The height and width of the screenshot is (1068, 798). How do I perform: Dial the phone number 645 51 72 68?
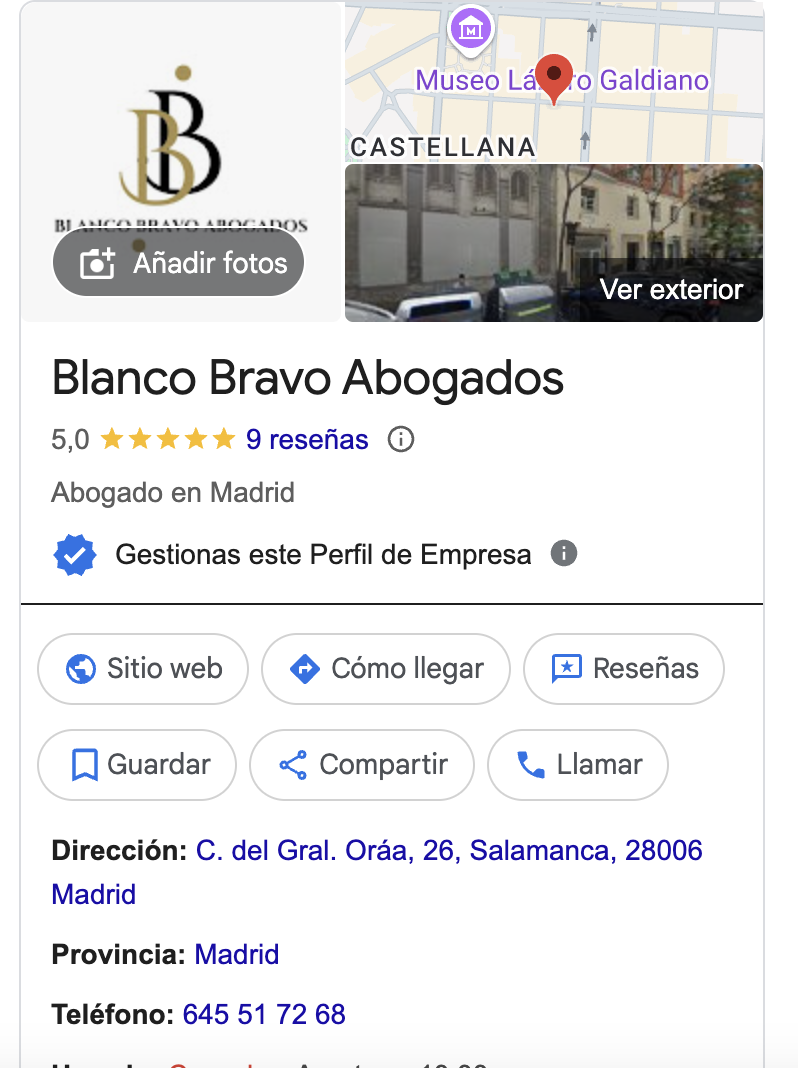click(264, 1015)
